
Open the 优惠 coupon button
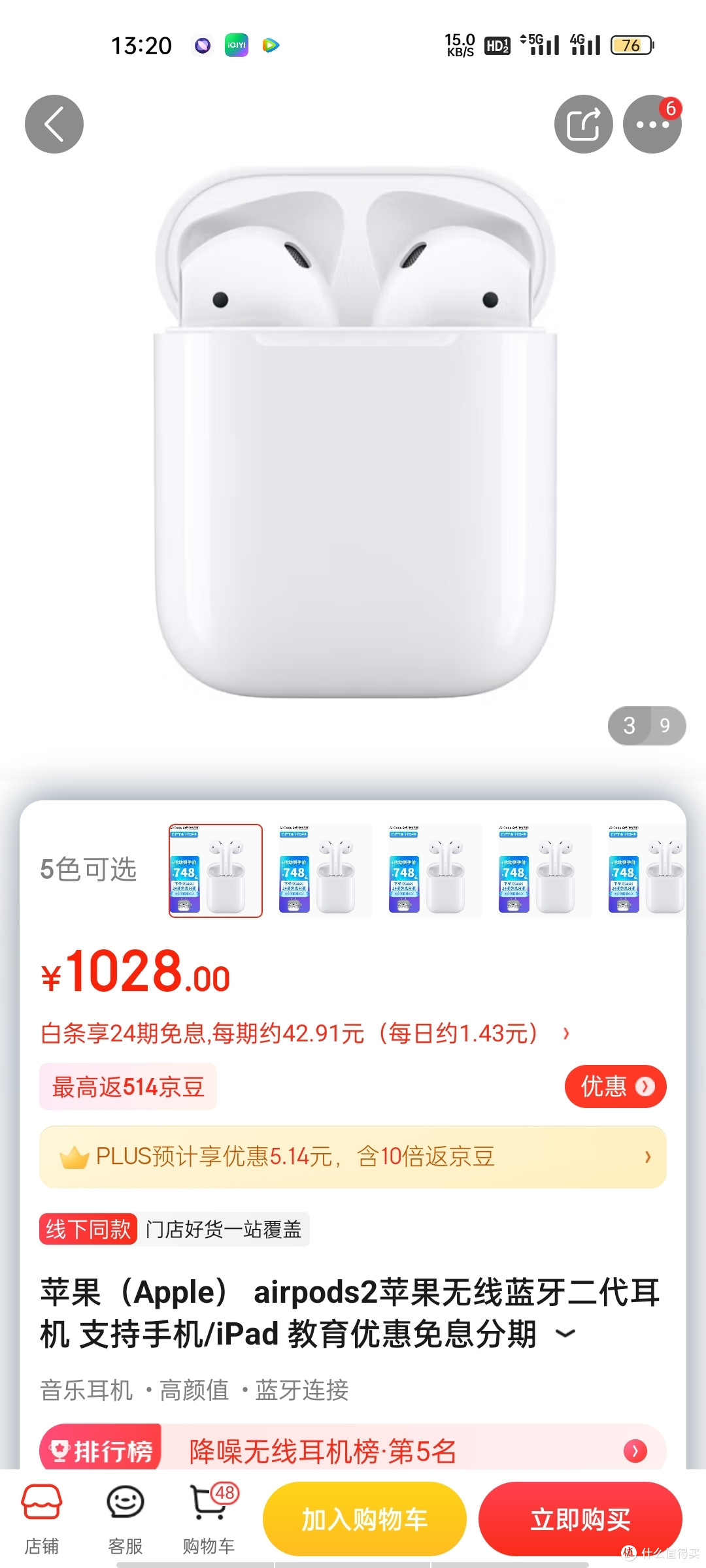tap(615, 1086)
